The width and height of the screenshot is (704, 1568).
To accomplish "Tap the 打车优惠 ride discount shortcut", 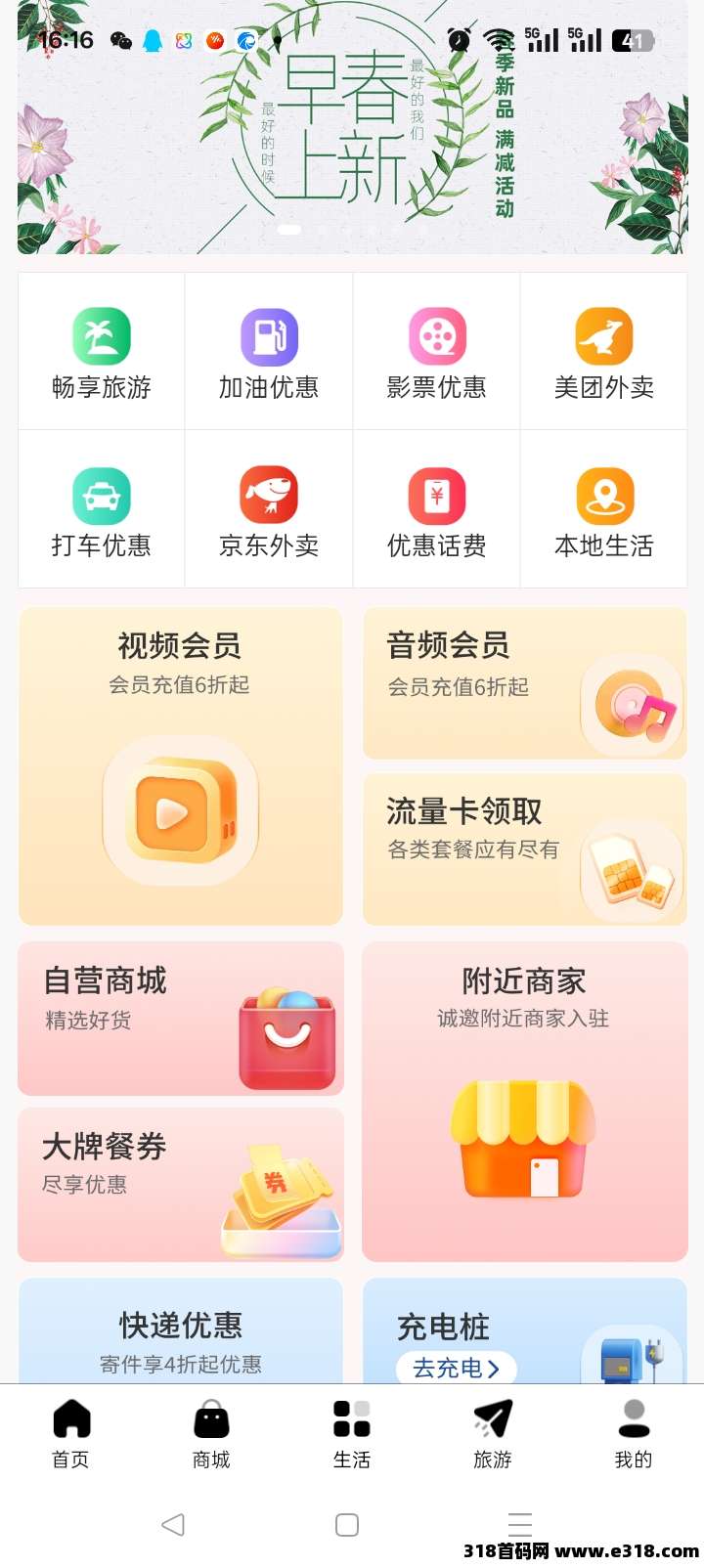I will click(x=102, y=509).
